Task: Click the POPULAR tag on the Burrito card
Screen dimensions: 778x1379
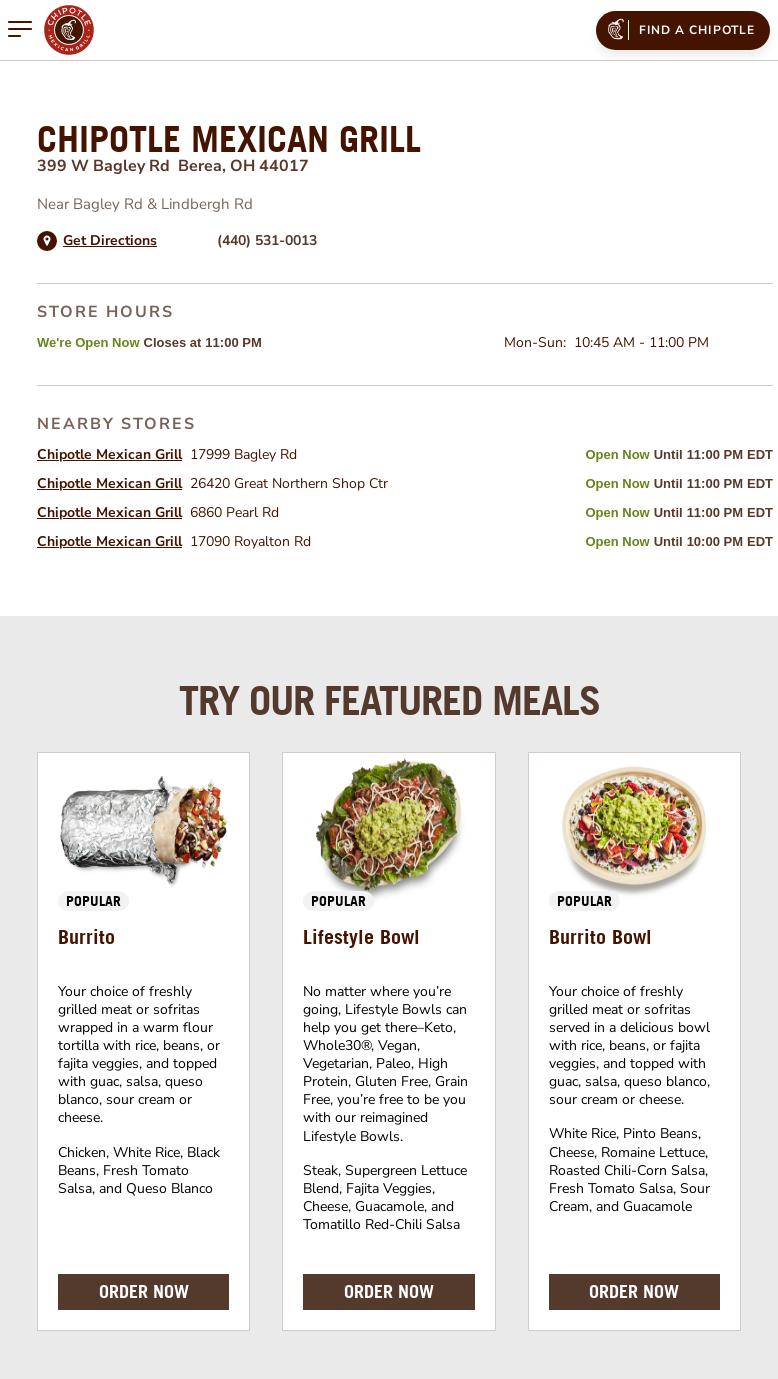Action: click(93, 900)
